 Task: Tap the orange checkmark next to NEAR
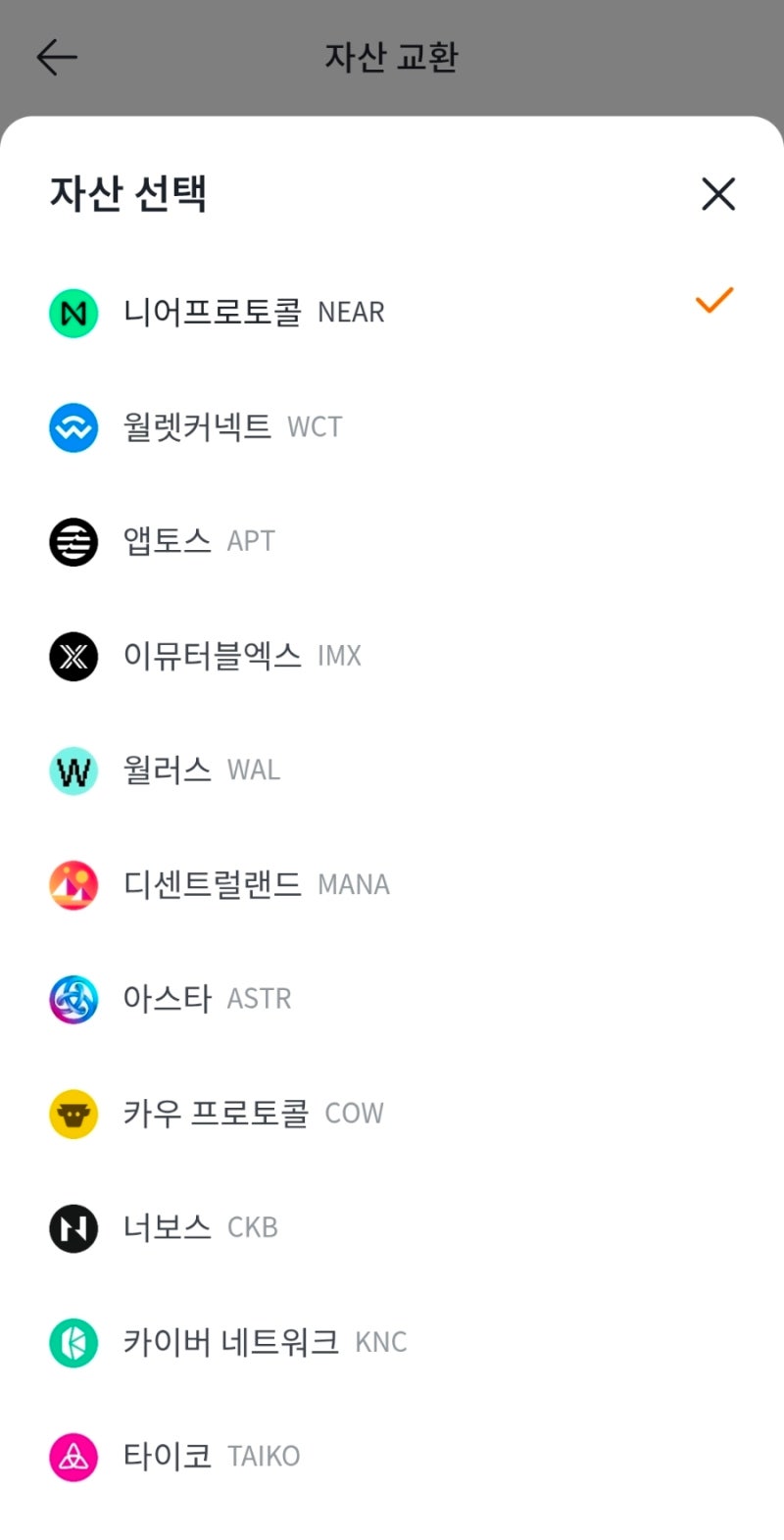click(x=714, y=302)
